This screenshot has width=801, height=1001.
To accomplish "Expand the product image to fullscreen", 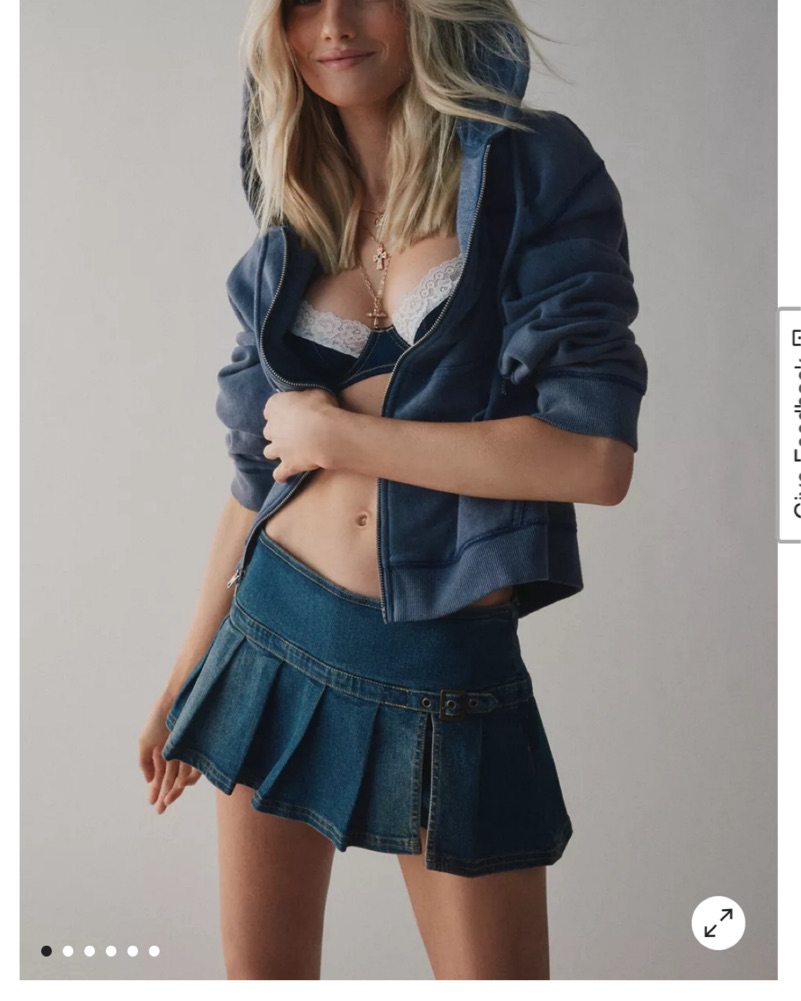I will [x=718, y=922].
